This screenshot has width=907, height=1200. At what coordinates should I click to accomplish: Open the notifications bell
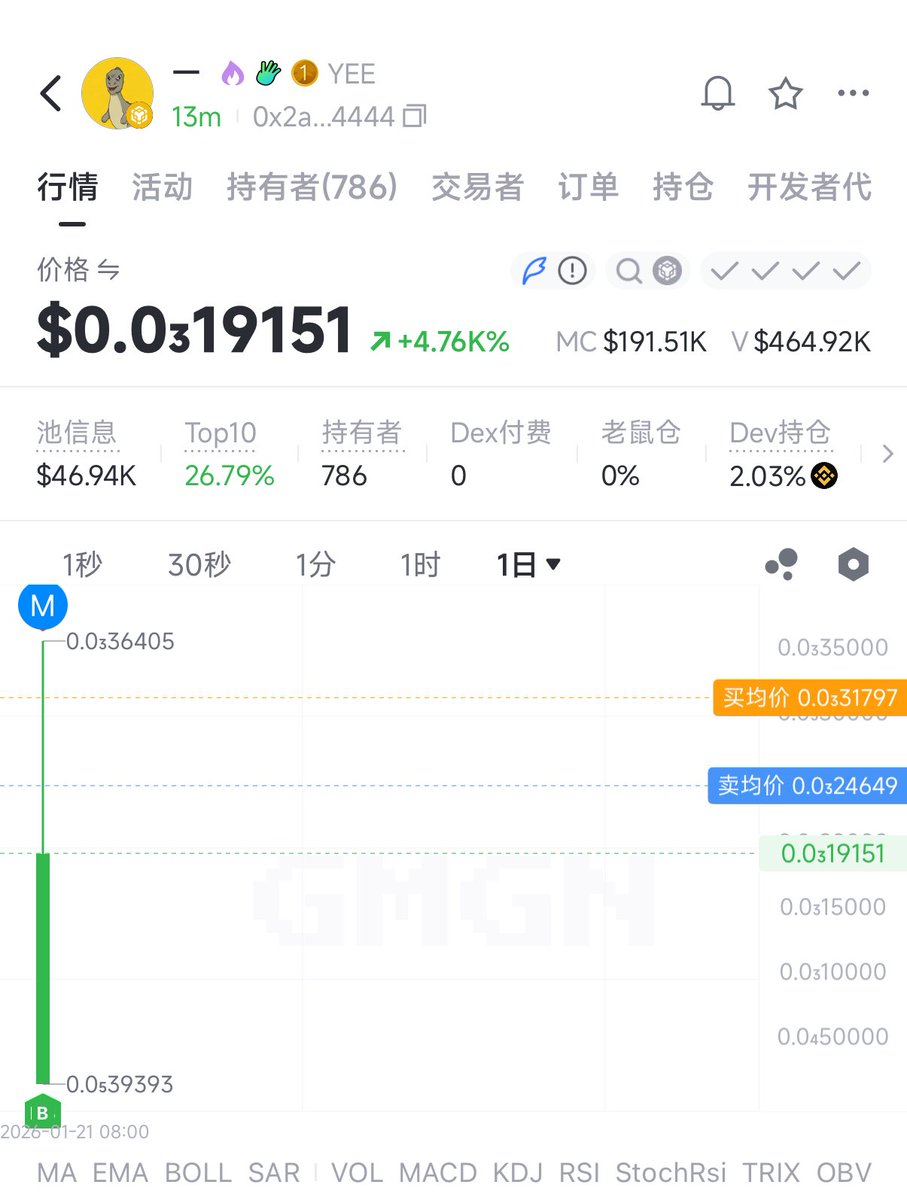[718, 94]
